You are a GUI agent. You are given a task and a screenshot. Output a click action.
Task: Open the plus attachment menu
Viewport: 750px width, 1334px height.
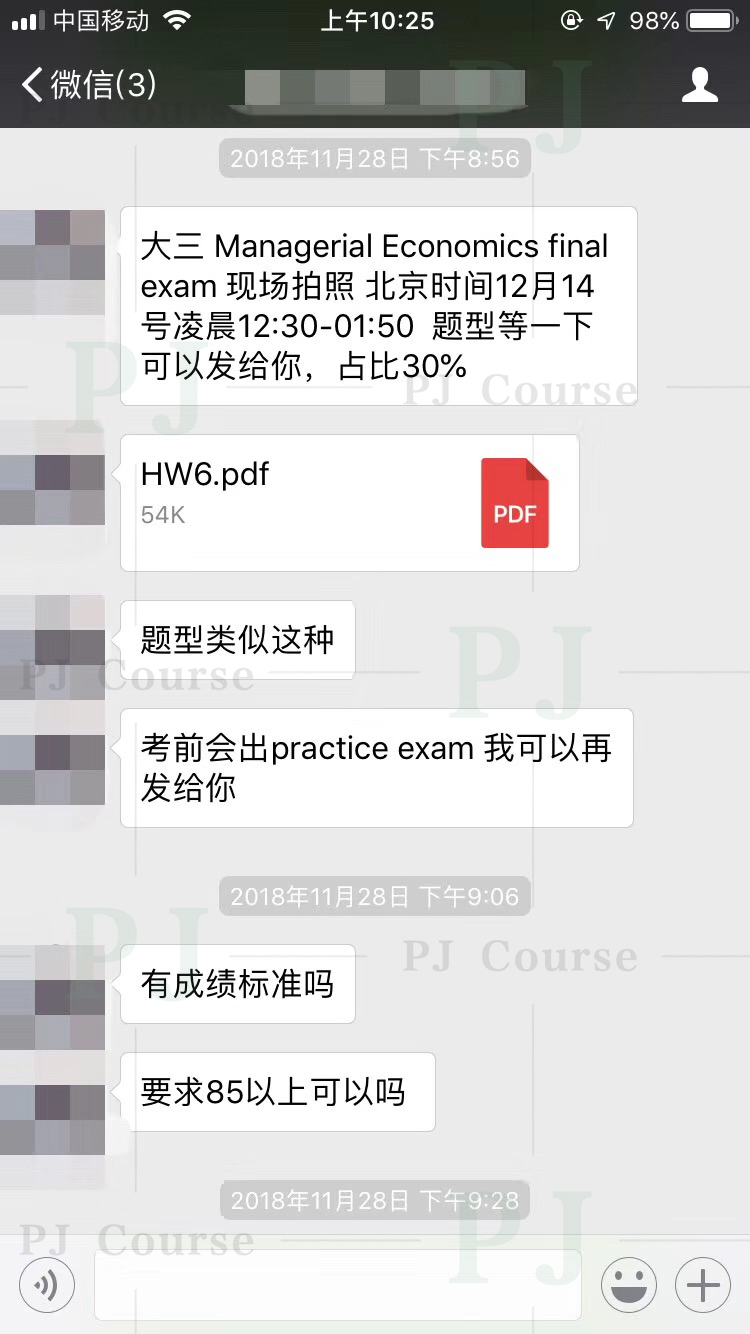(703, 1284)
